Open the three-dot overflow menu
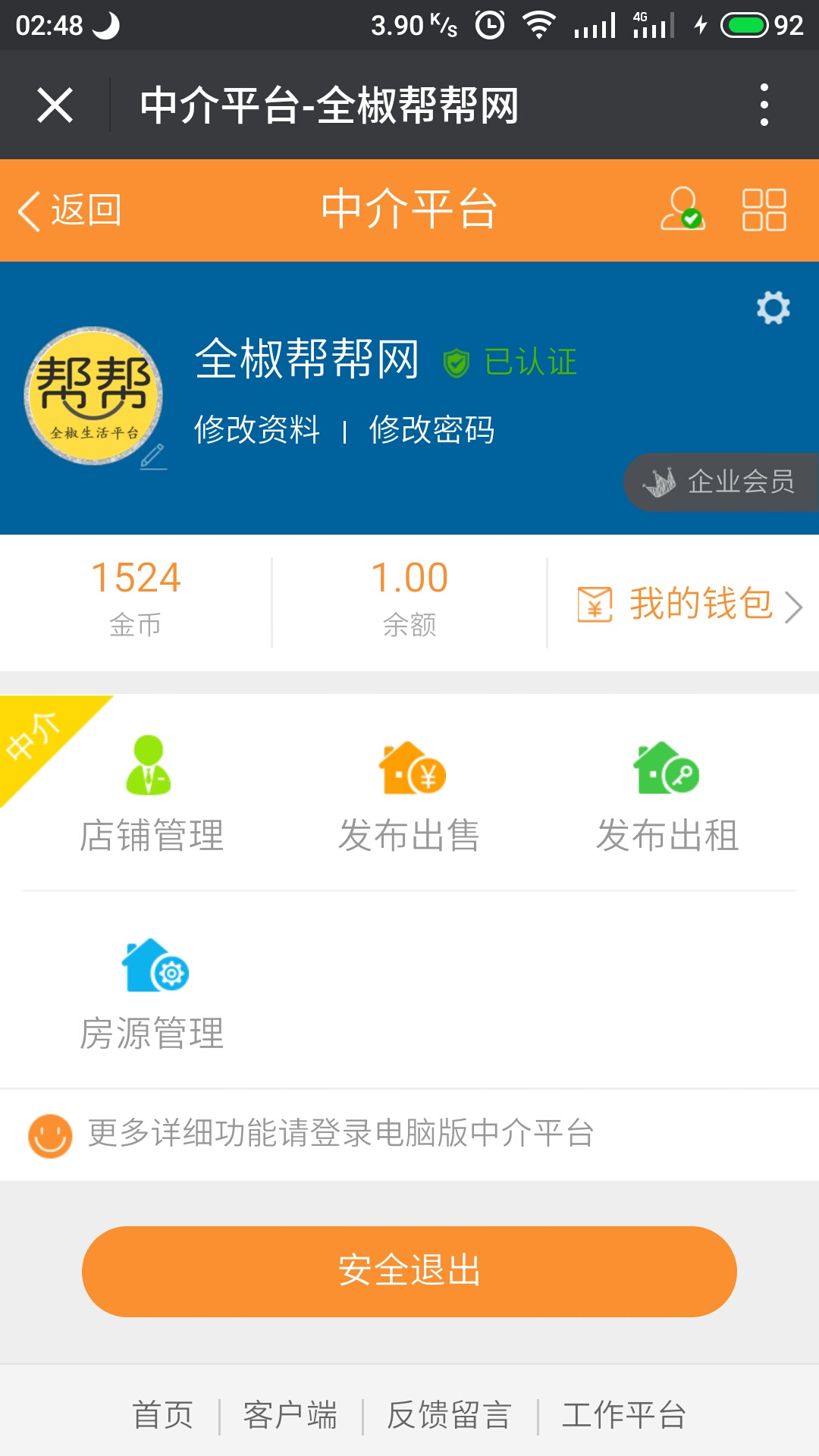Image resolution: width=819 pixels, height=1456 pixels. [764, 105]
